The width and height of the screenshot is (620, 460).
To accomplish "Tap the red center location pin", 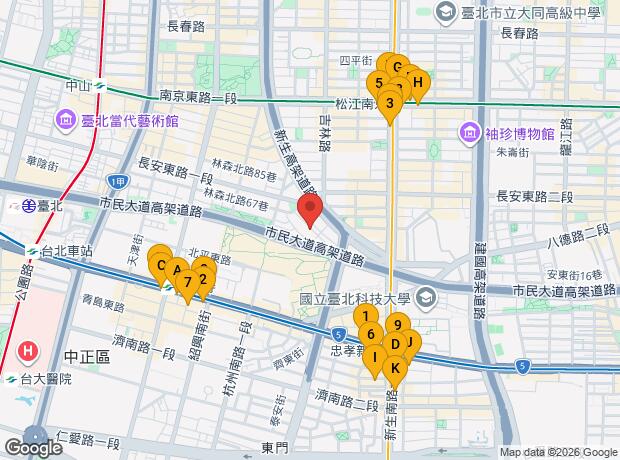I will coord(310,210).
